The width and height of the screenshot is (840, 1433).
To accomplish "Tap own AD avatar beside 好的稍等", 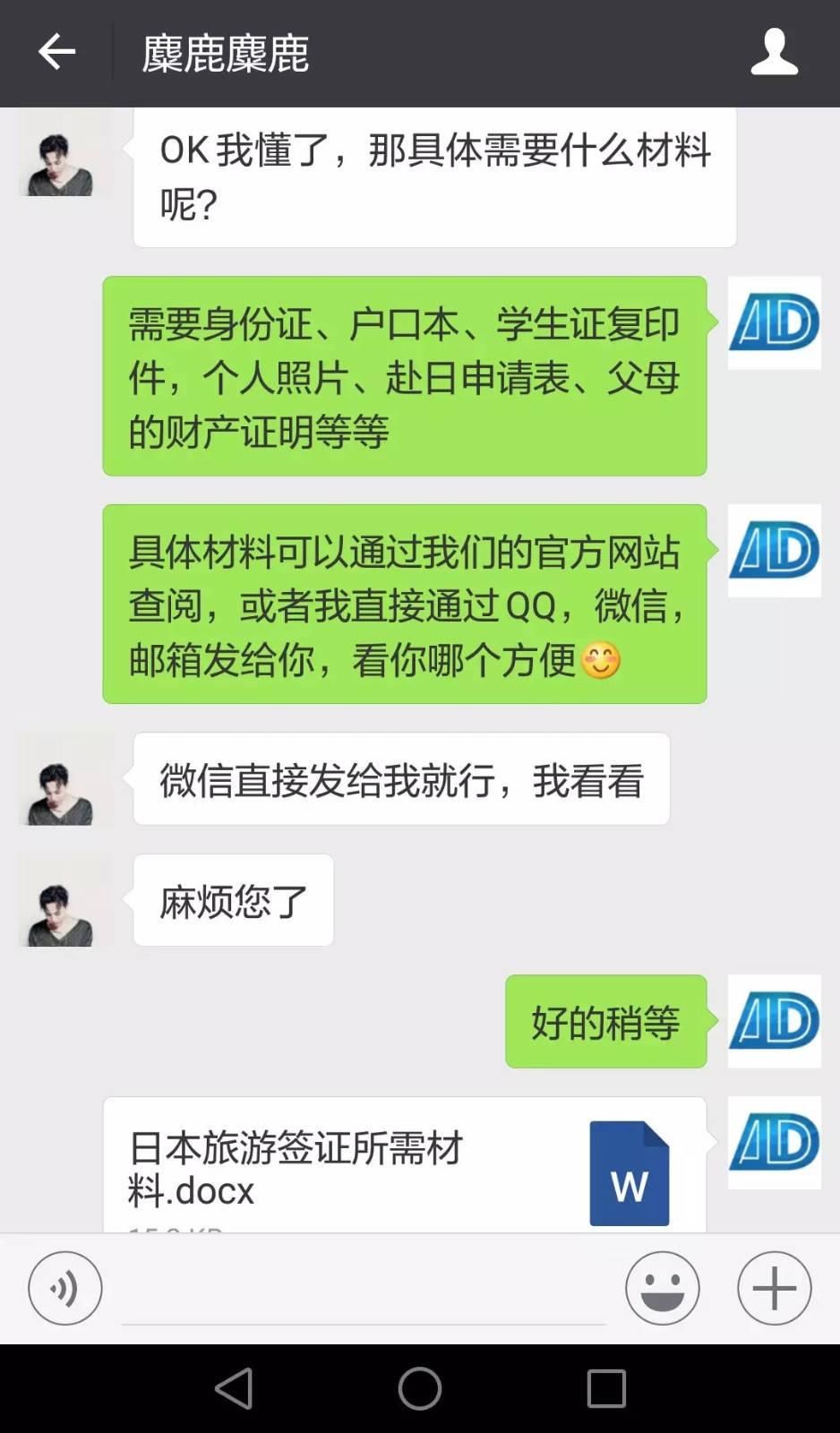I will pyautogui.click(x=774, y=1021).
